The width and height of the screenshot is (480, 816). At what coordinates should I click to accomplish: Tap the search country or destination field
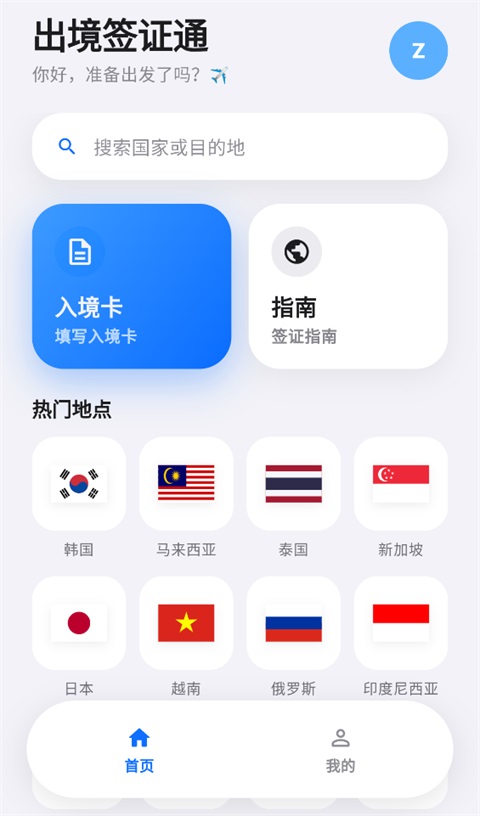(239, 147)
